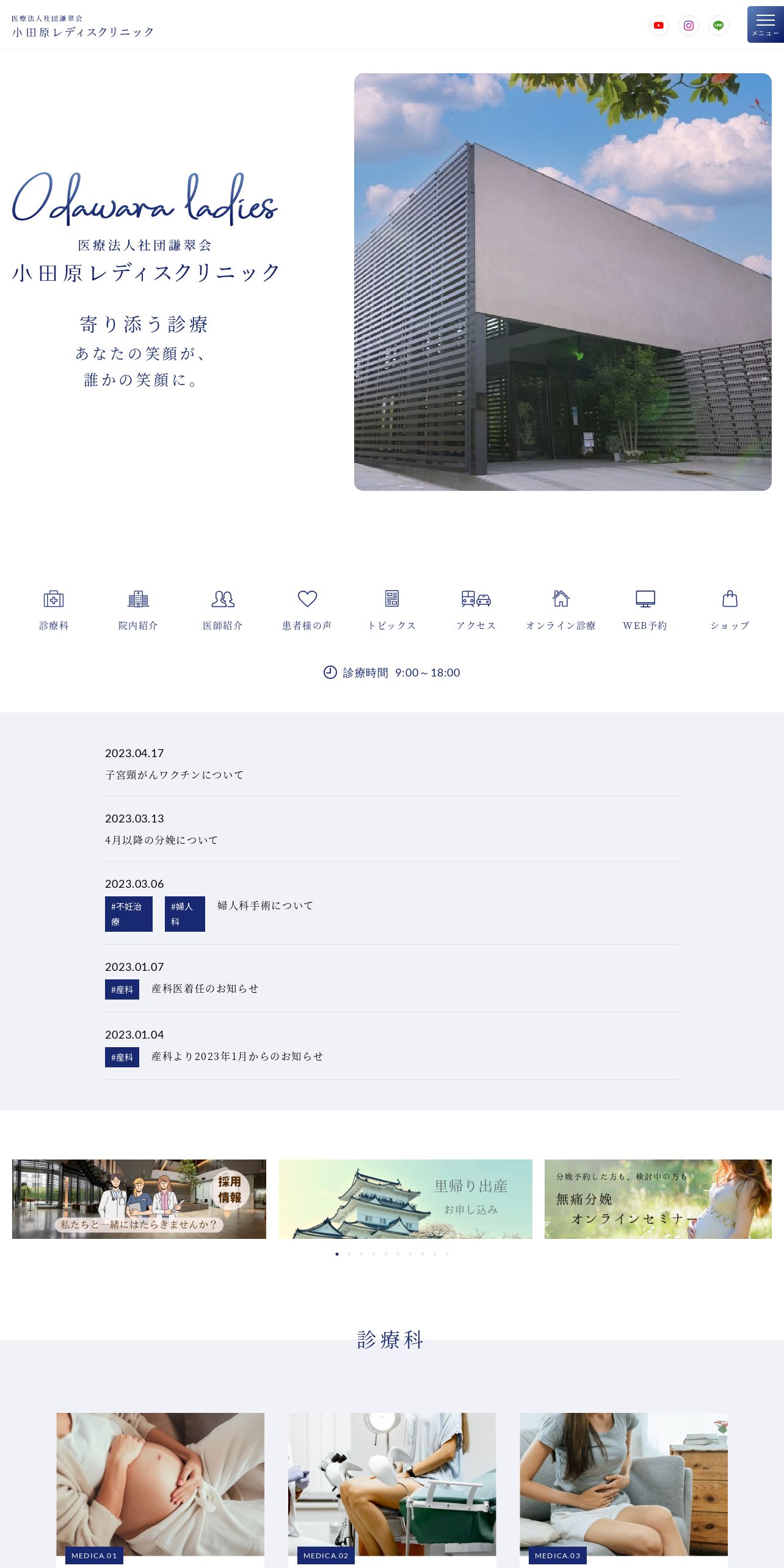Open the Instagram icon

688,26
